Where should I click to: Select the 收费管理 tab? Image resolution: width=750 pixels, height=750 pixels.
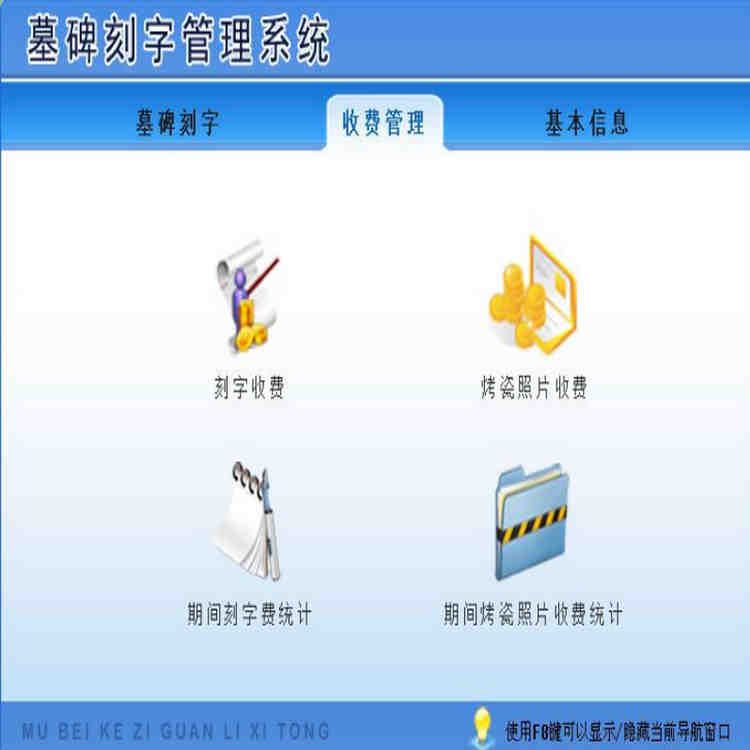tap(384, 123)
